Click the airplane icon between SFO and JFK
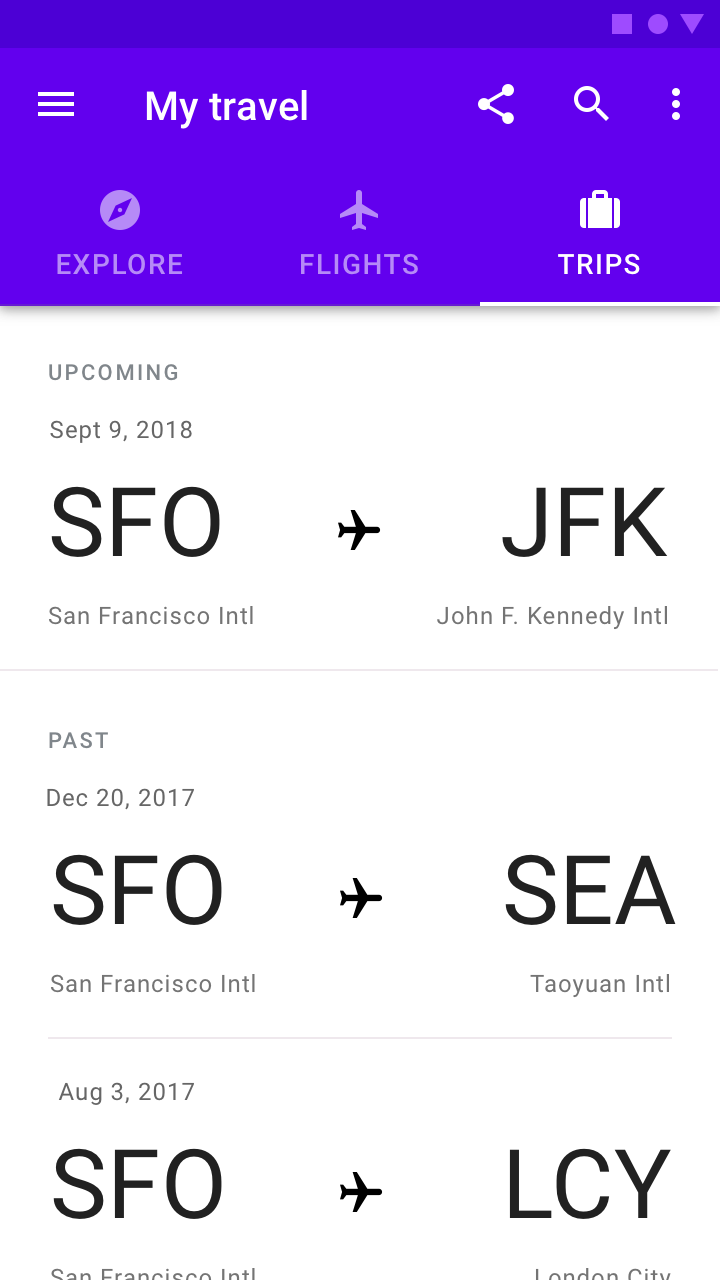 (x=358, y=530)
